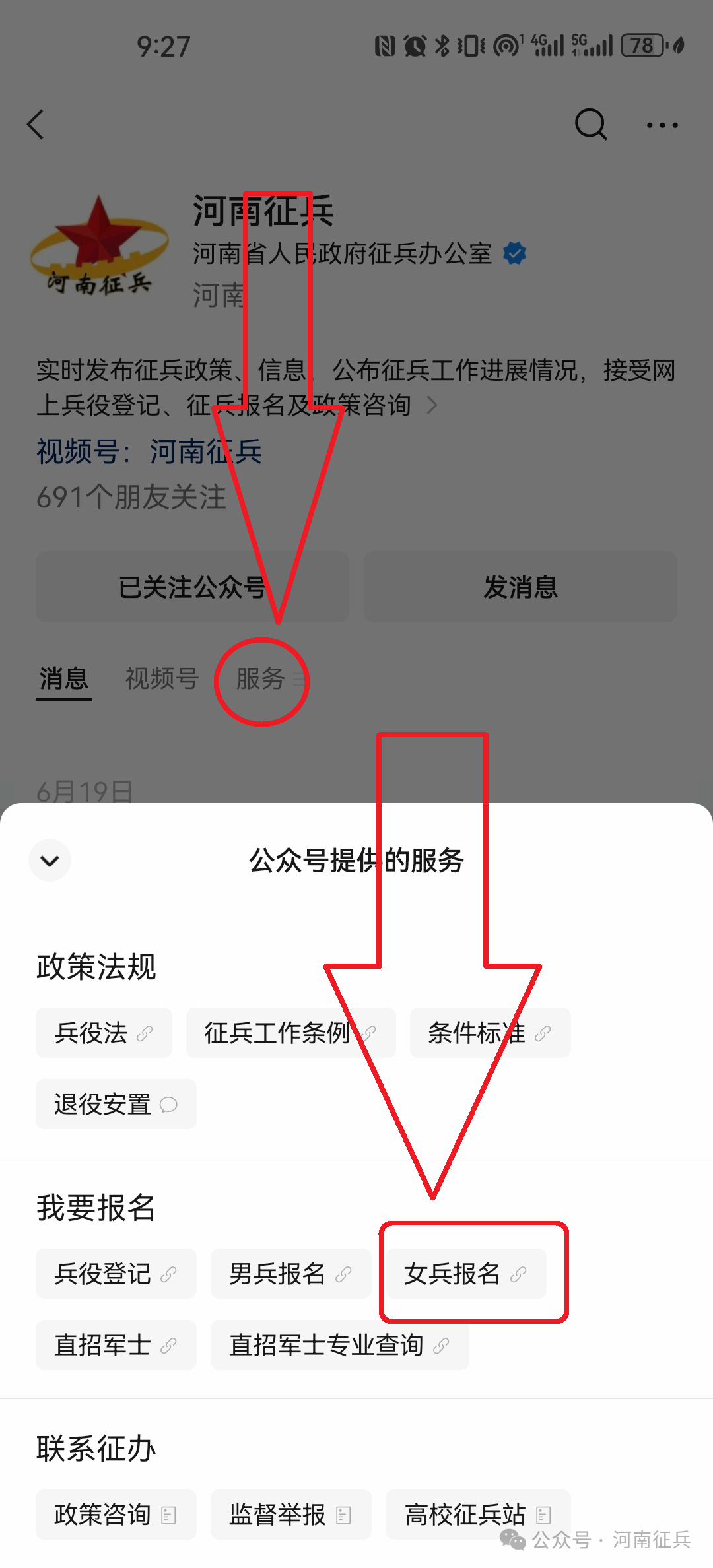Screen dimensions: 713x1568
Task: Open the 兵役法 service link
Action: coord(104,1033)
